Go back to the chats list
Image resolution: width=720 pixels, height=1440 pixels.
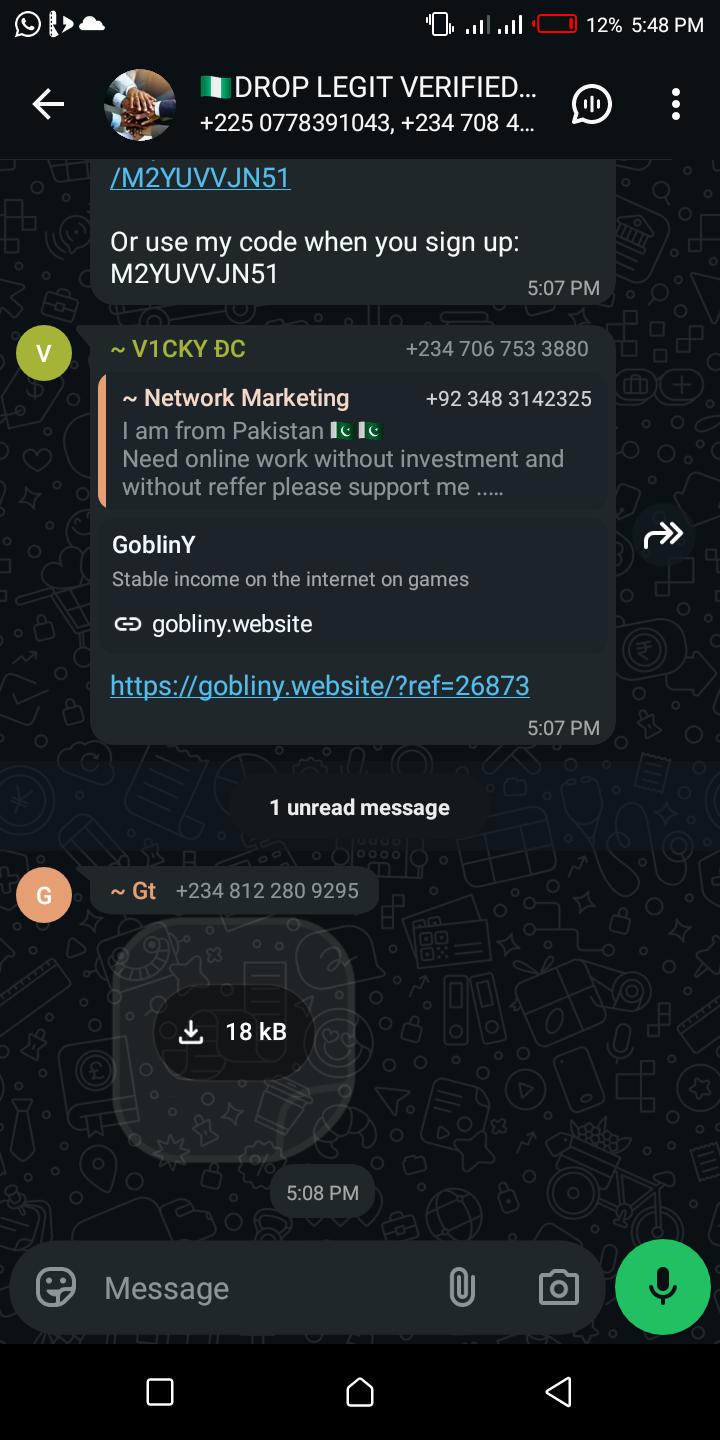(x=47, y=104)
